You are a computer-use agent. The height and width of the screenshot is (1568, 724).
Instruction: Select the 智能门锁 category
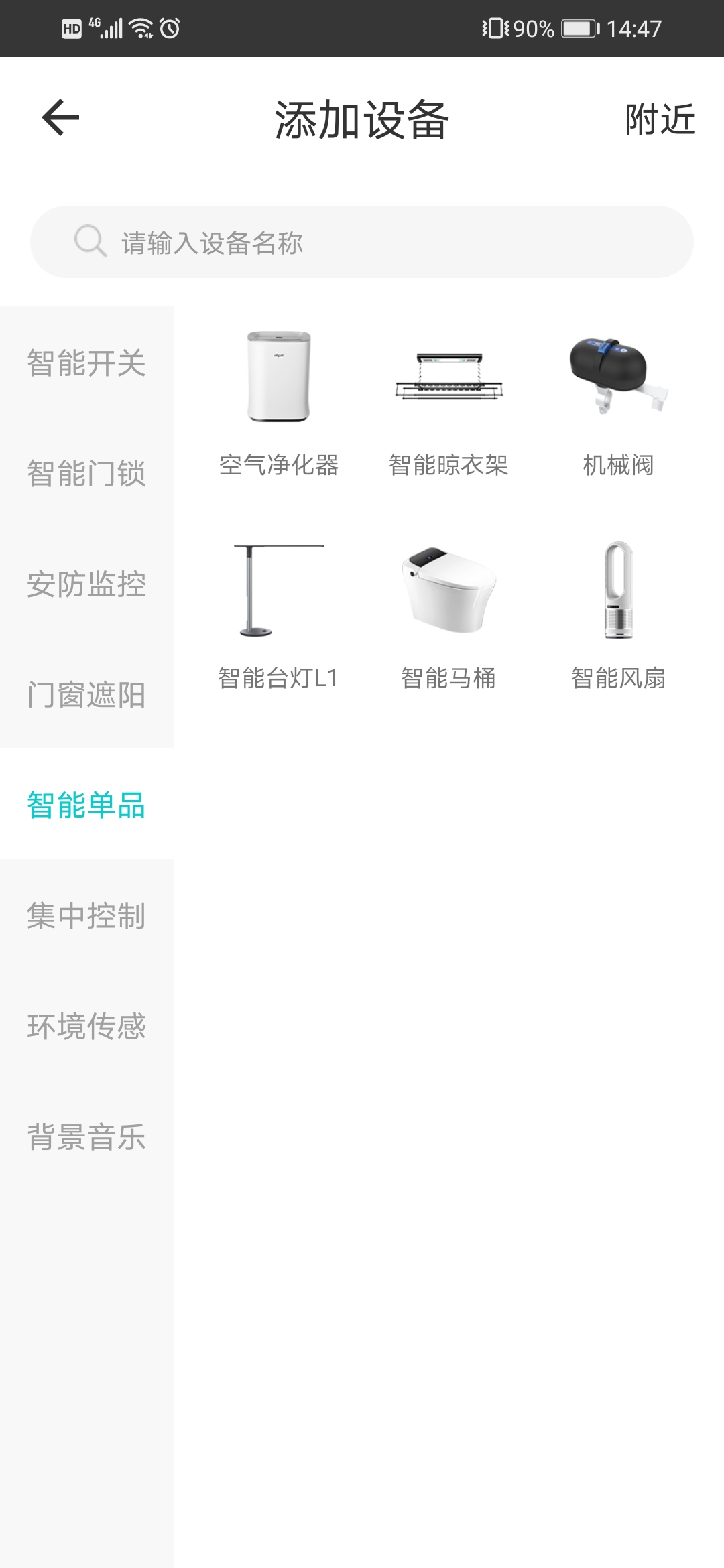pyautogui.click(x=86, y=473)
